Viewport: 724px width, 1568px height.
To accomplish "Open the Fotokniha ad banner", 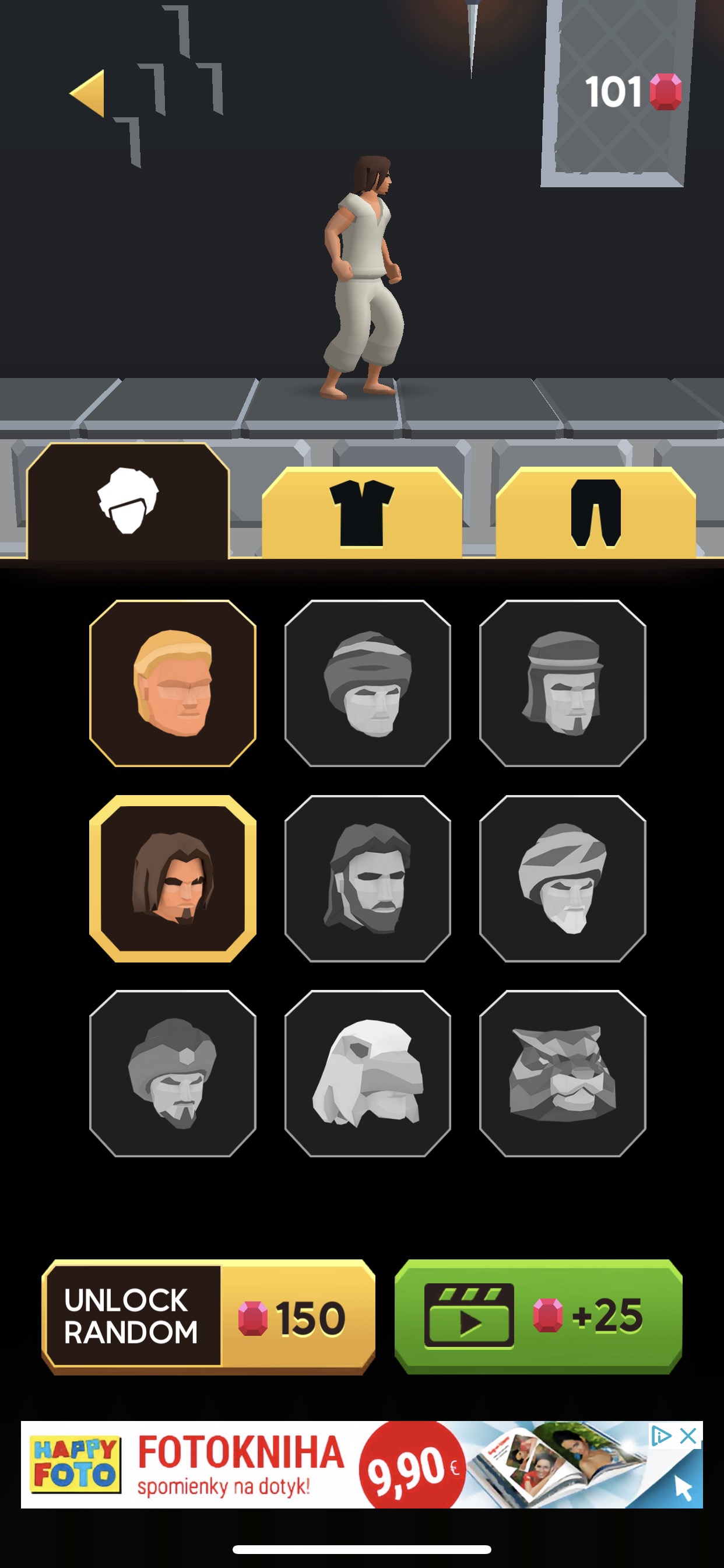I will (361, 1464).
